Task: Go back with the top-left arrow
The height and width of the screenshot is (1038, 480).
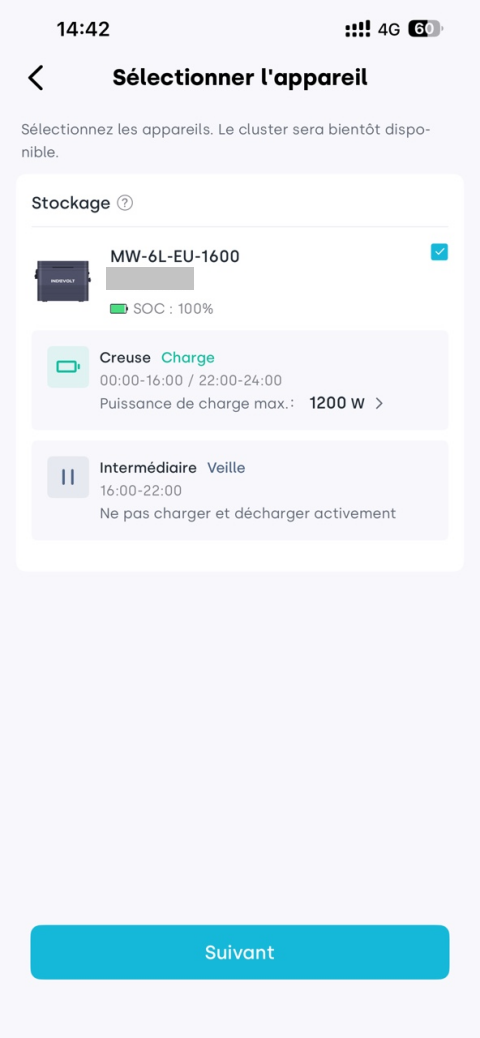Action: [36, 78]
